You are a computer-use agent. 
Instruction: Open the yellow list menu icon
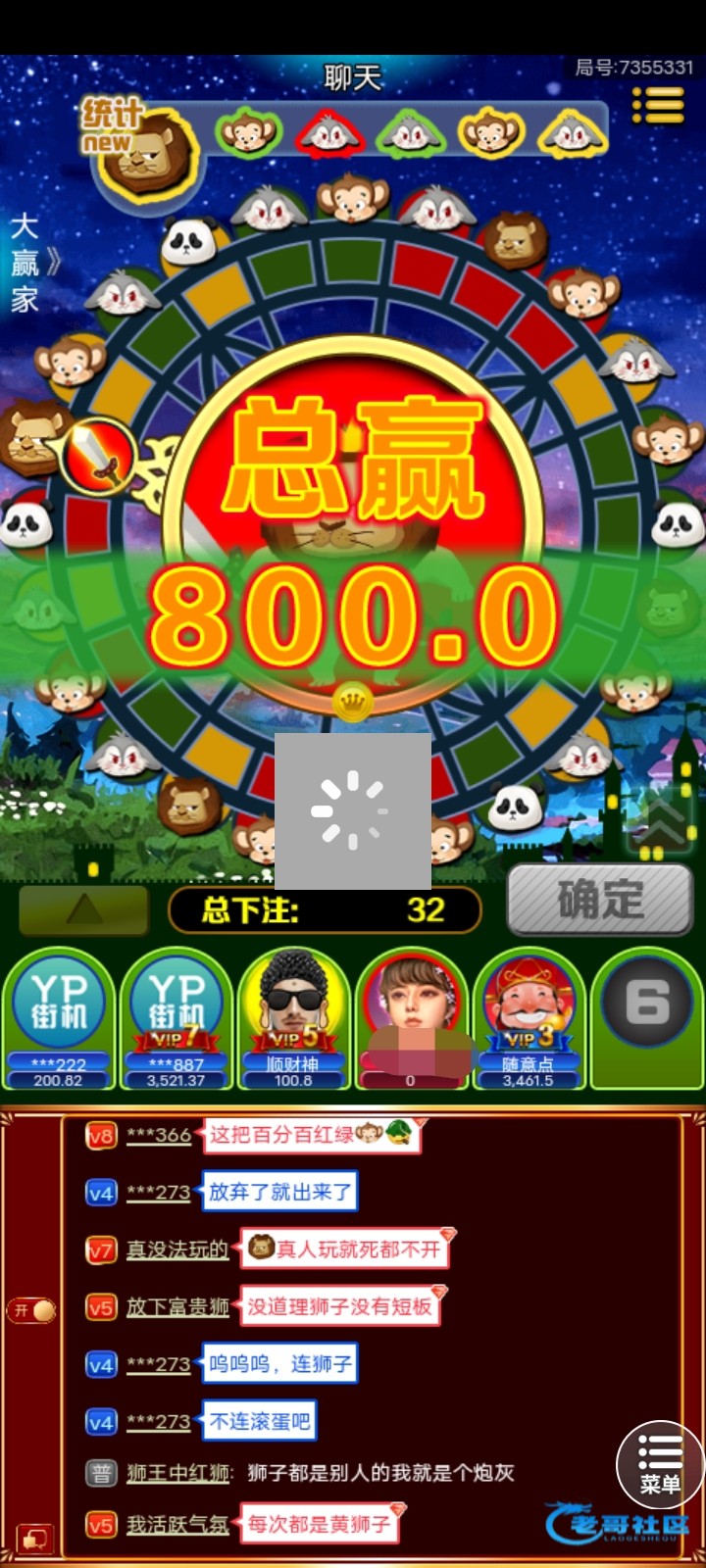coord(658,105)
